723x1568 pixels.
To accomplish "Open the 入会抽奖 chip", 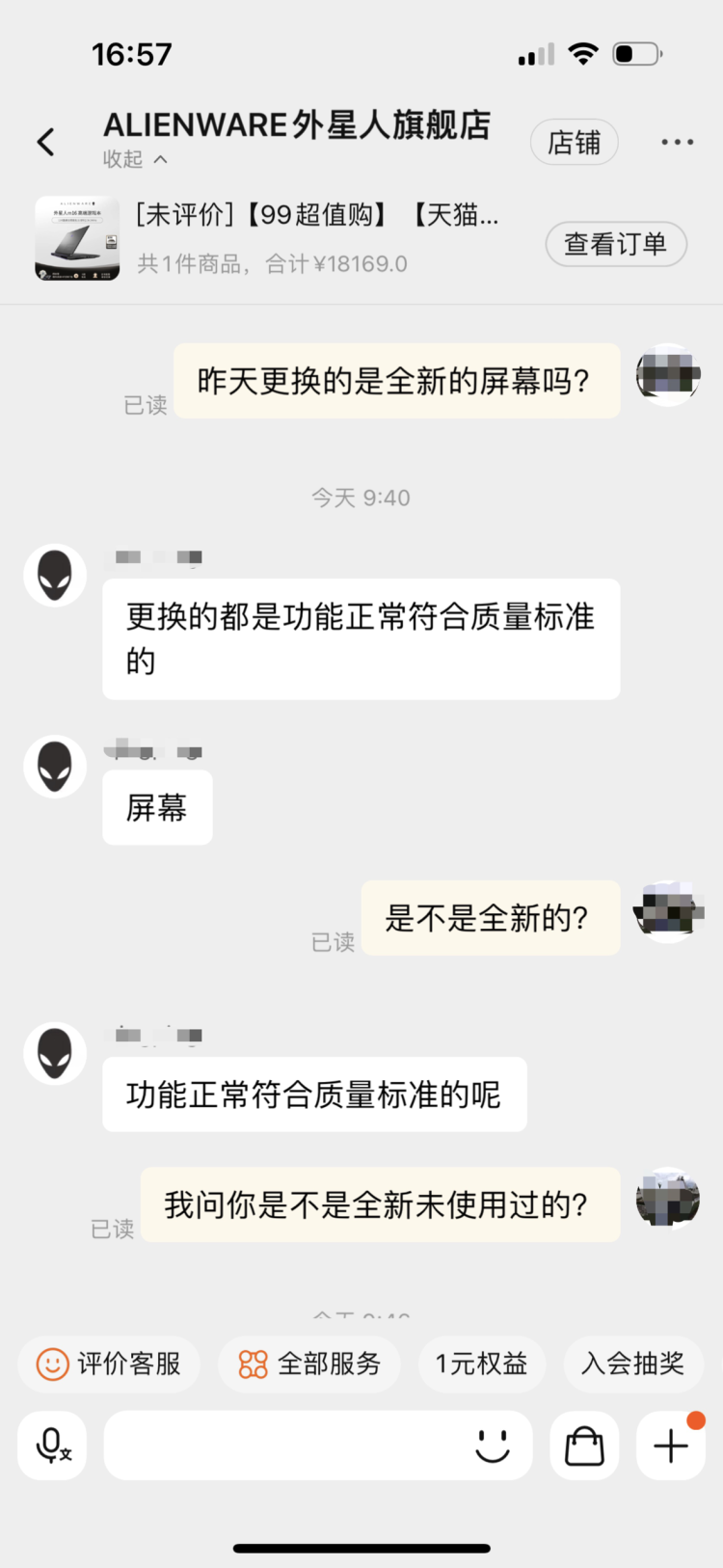I will pyautogui.click(x=633, y=1364).
